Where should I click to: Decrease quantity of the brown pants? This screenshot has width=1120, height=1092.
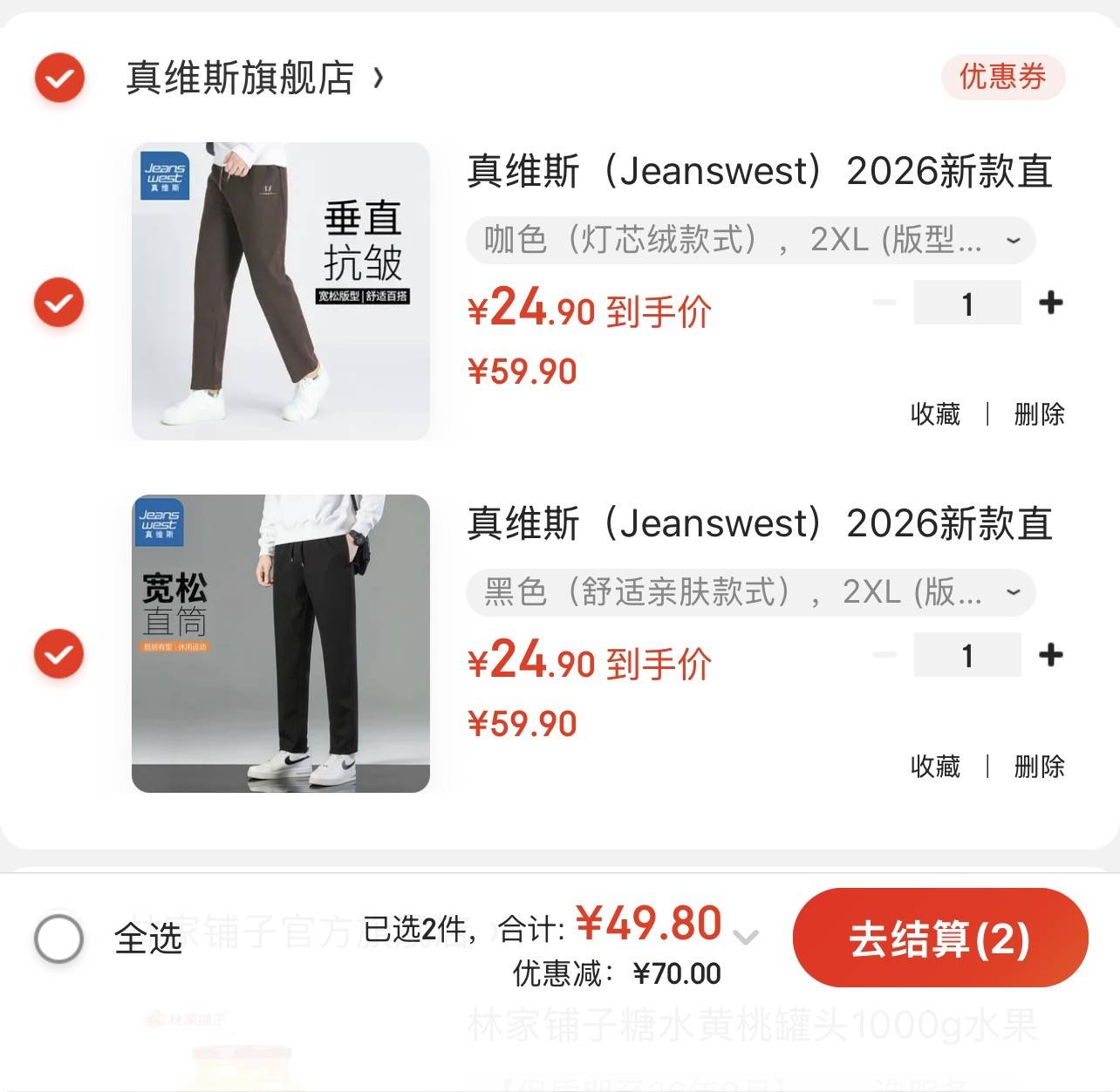pos(884,303)
